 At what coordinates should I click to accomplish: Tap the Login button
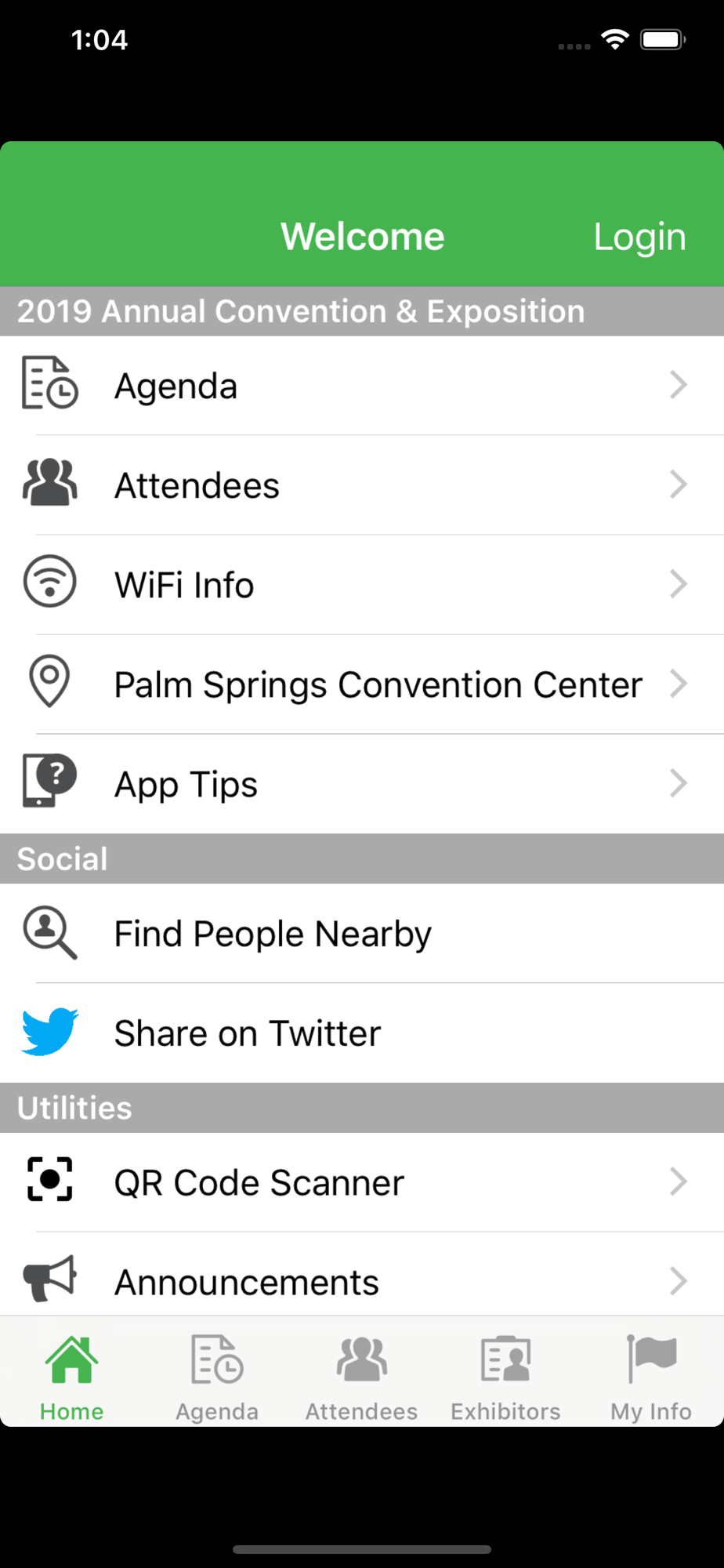639,237
